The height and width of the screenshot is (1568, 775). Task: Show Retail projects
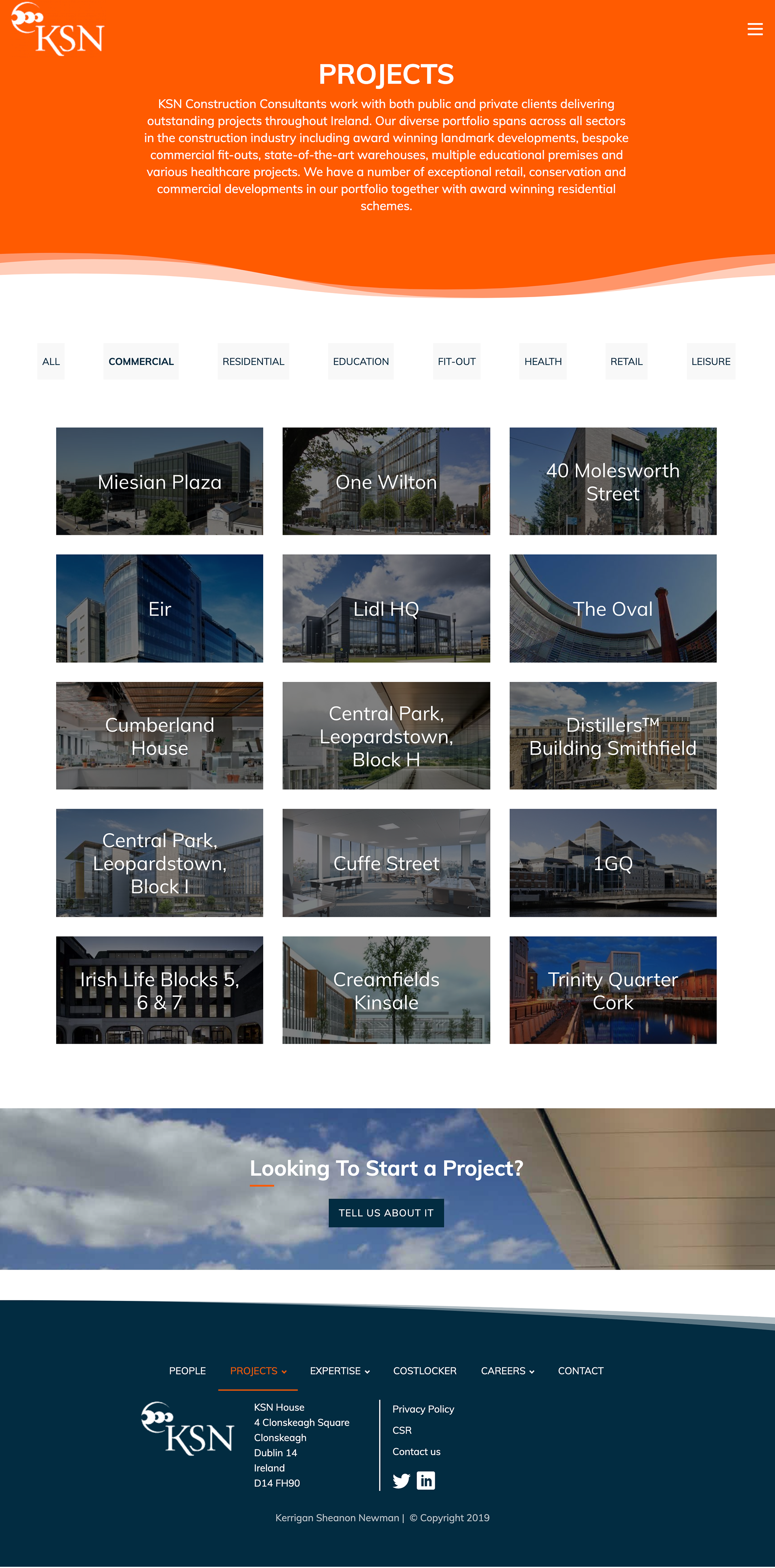click(626, 361)
